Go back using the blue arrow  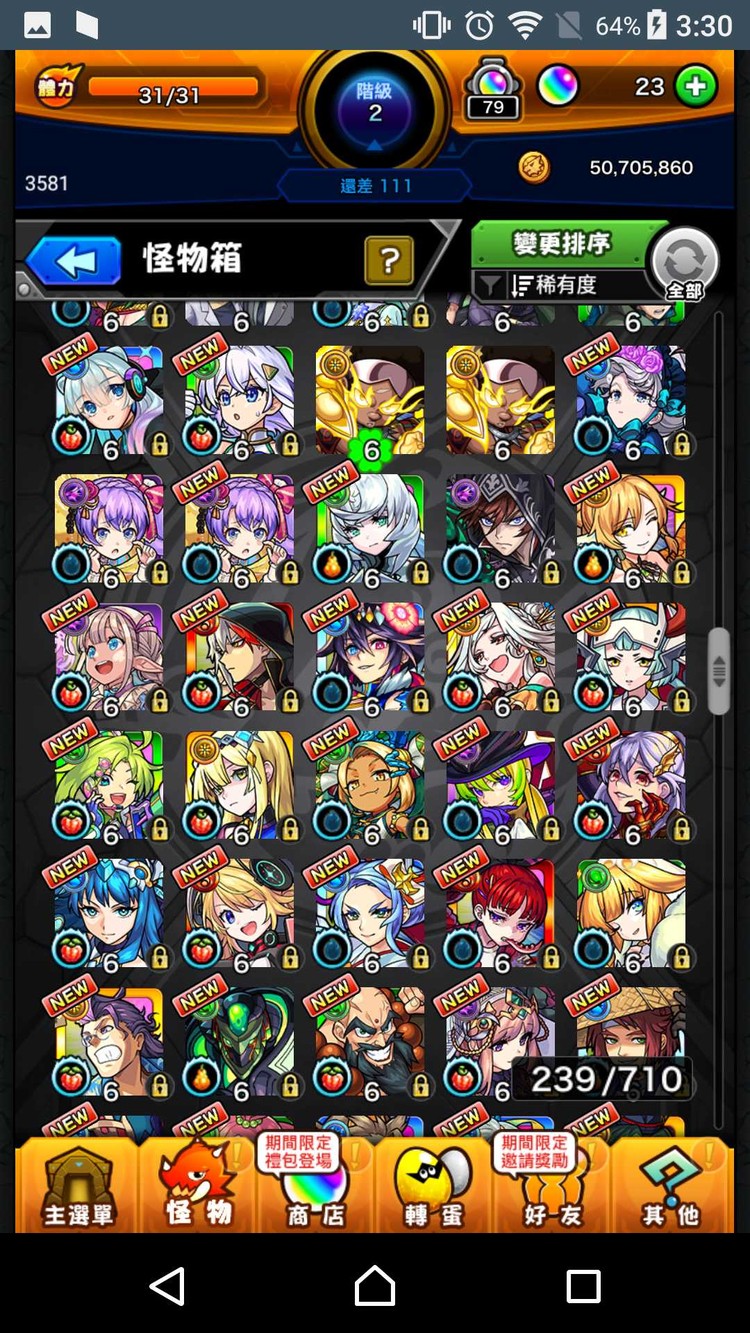[74, 262]
